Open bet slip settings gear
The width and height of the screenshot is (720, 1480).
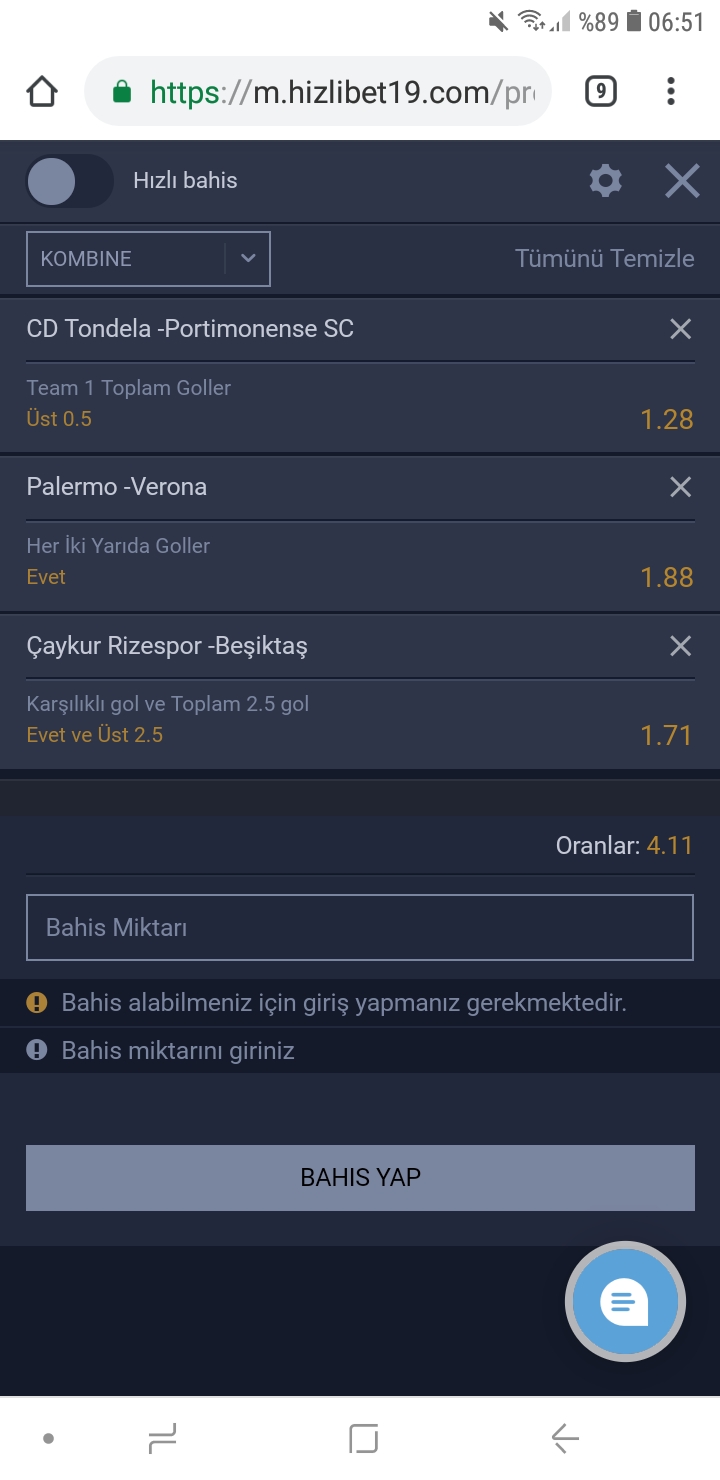(605, 181)
